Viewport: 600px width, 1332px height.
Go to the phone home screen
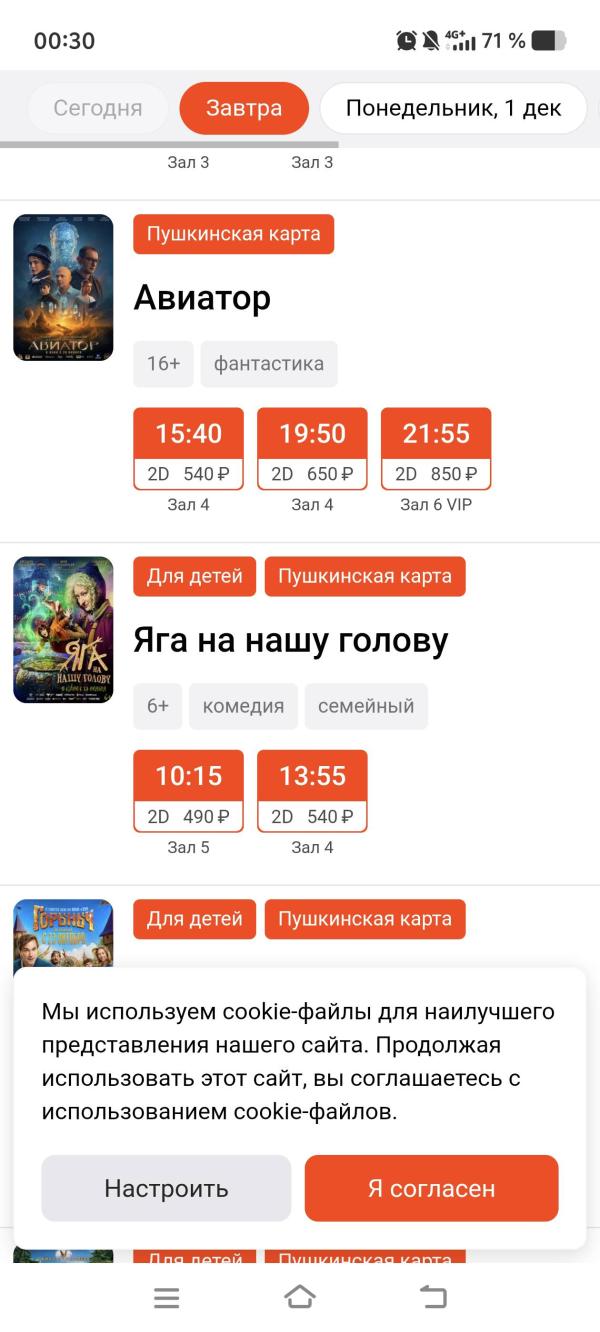coord(300,1298)
